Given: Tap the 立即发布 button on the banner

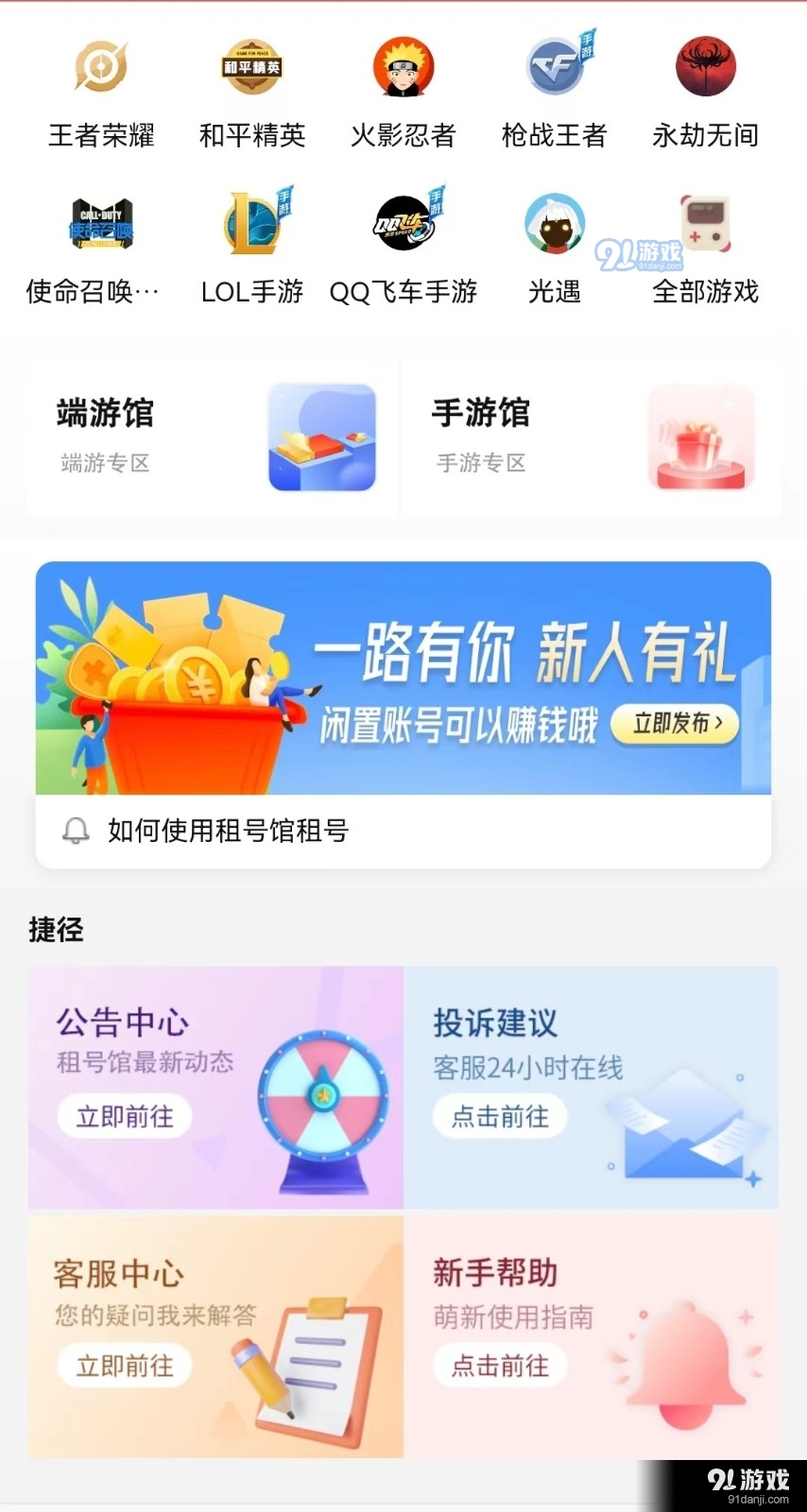Looking at the screenshot, I should tap(675, 724).
